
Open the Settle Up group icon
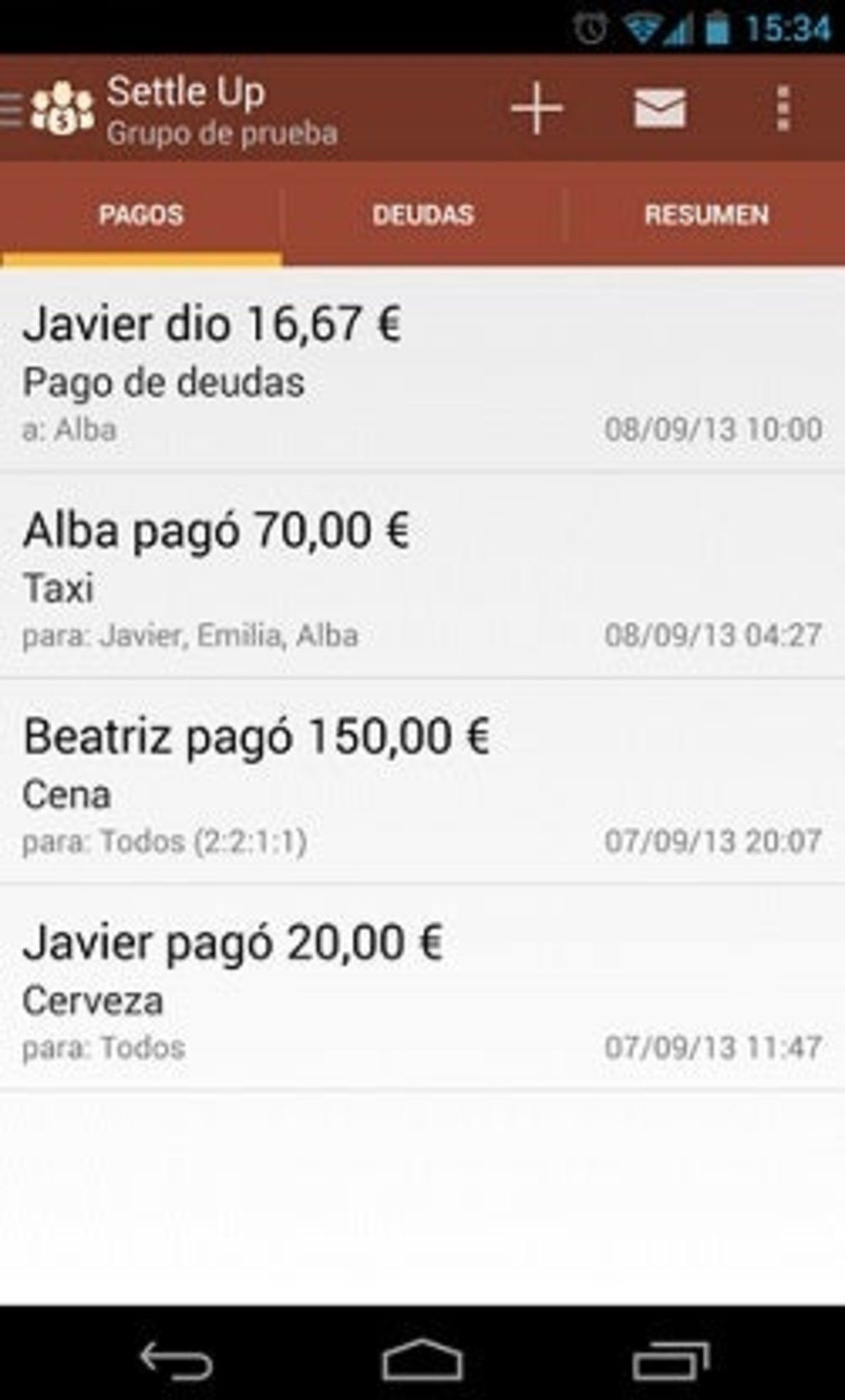click(x=63, y=109)
